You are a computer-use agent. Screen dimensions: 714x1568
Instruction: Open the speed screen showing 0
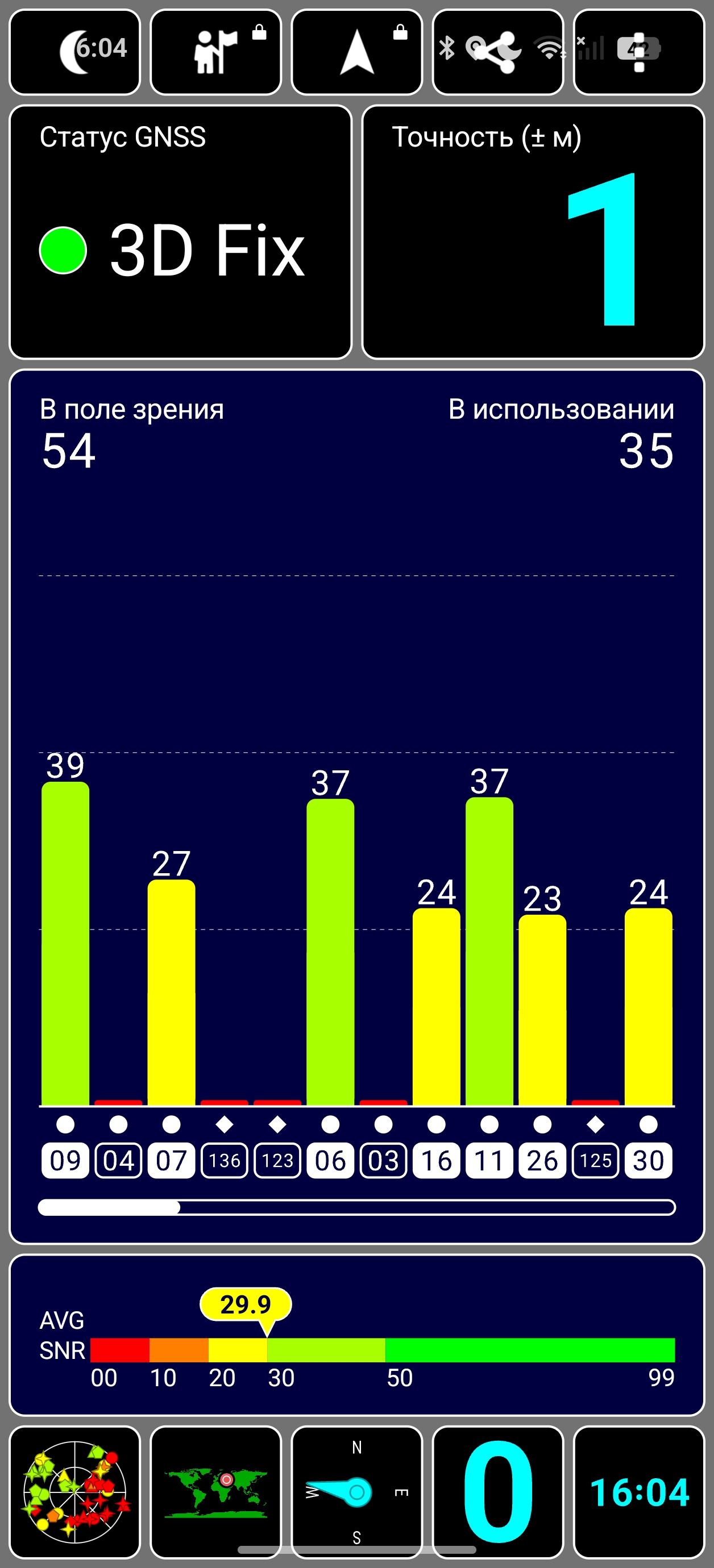pos(498,1492)
